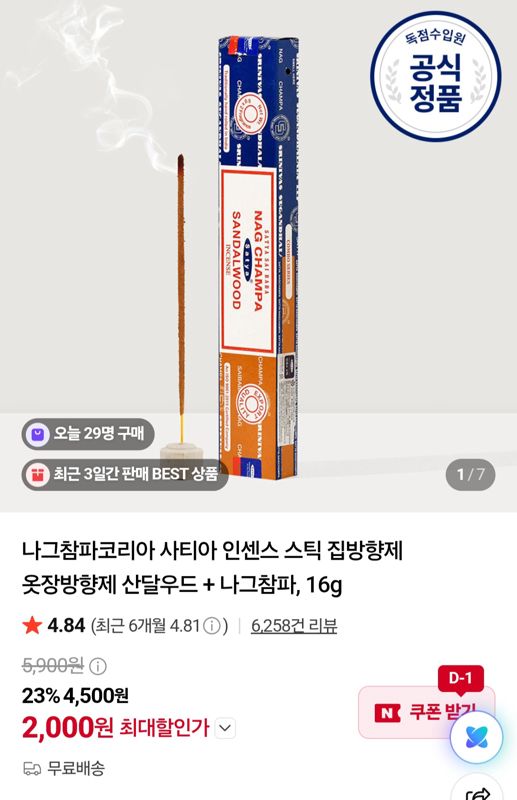Open the blue floating assistant button

[x=476, y=737]
